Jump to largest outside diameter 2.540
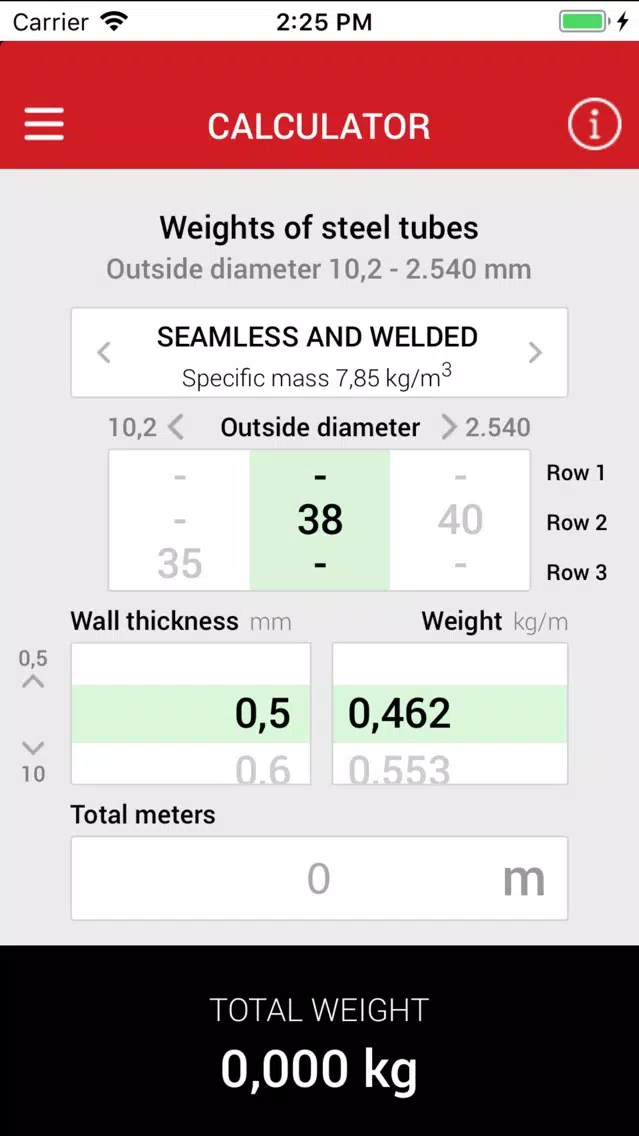 pos(486,427)
